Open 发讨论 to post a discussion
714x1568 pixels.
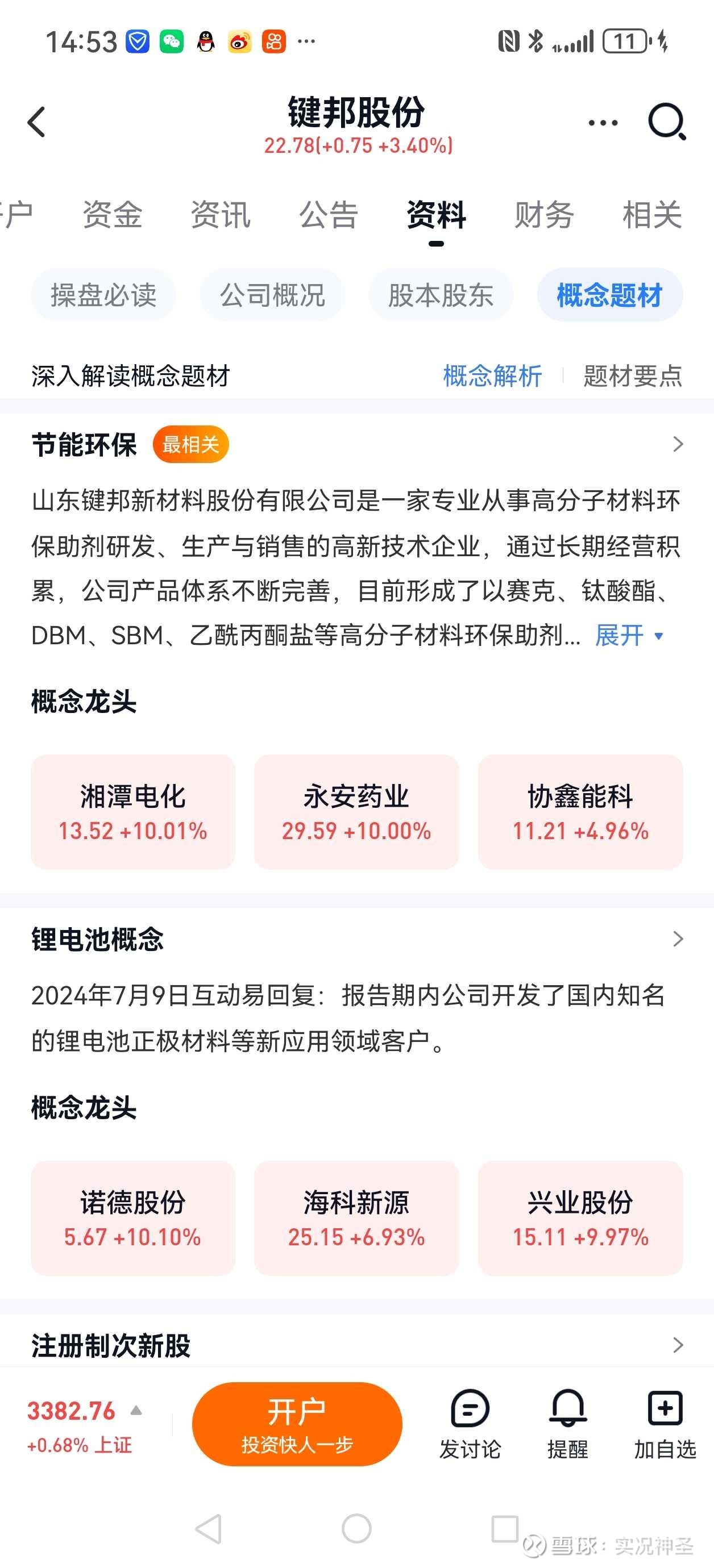[470, 1424]
